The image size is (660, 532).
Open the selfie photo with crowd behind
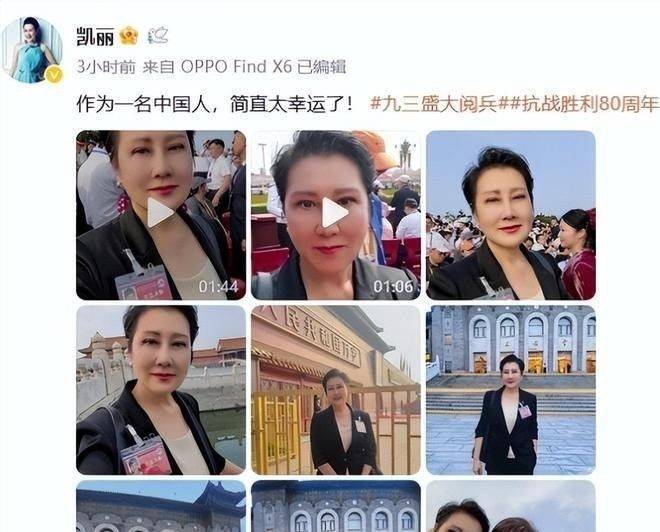[x=510, y=215]
